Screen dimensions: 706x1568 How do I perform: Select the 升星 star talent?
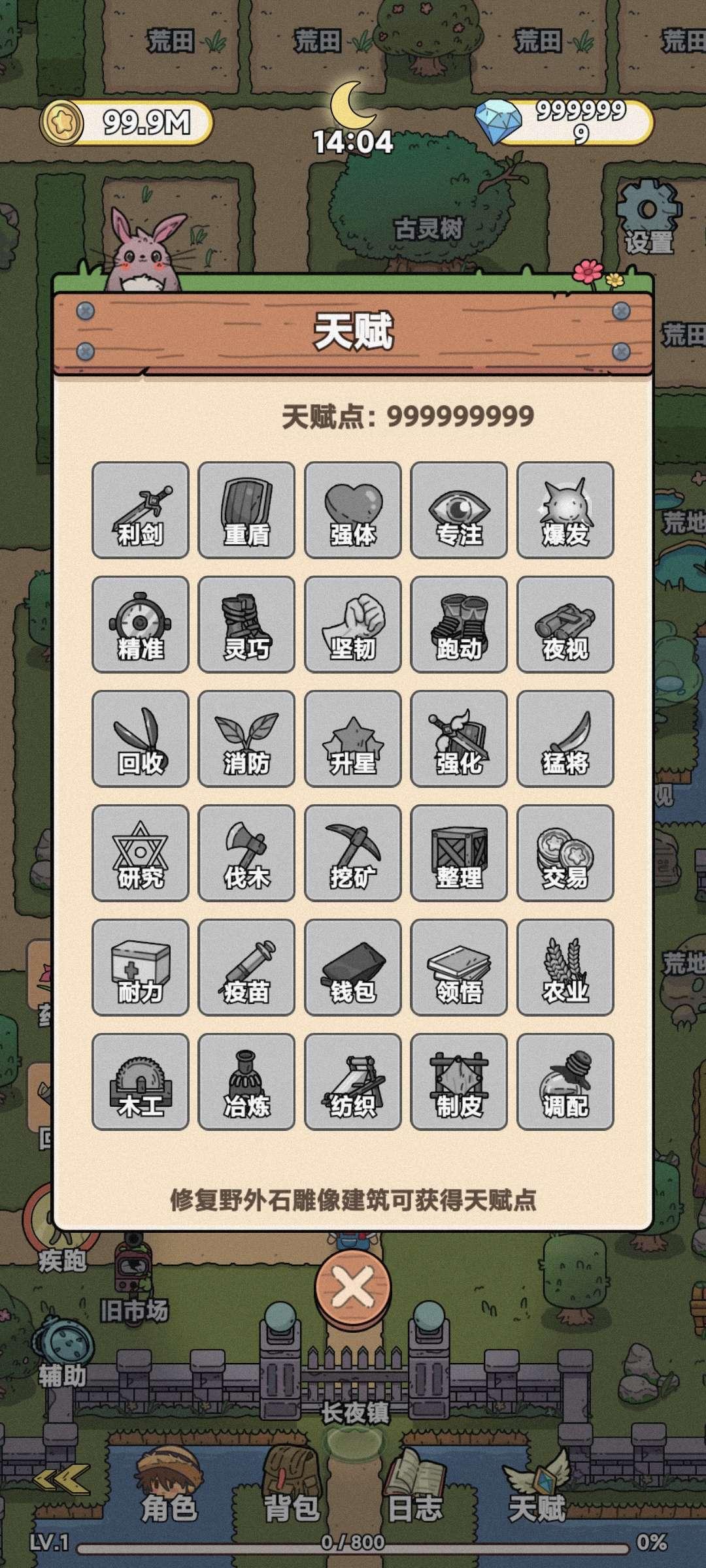coord(353,739)
